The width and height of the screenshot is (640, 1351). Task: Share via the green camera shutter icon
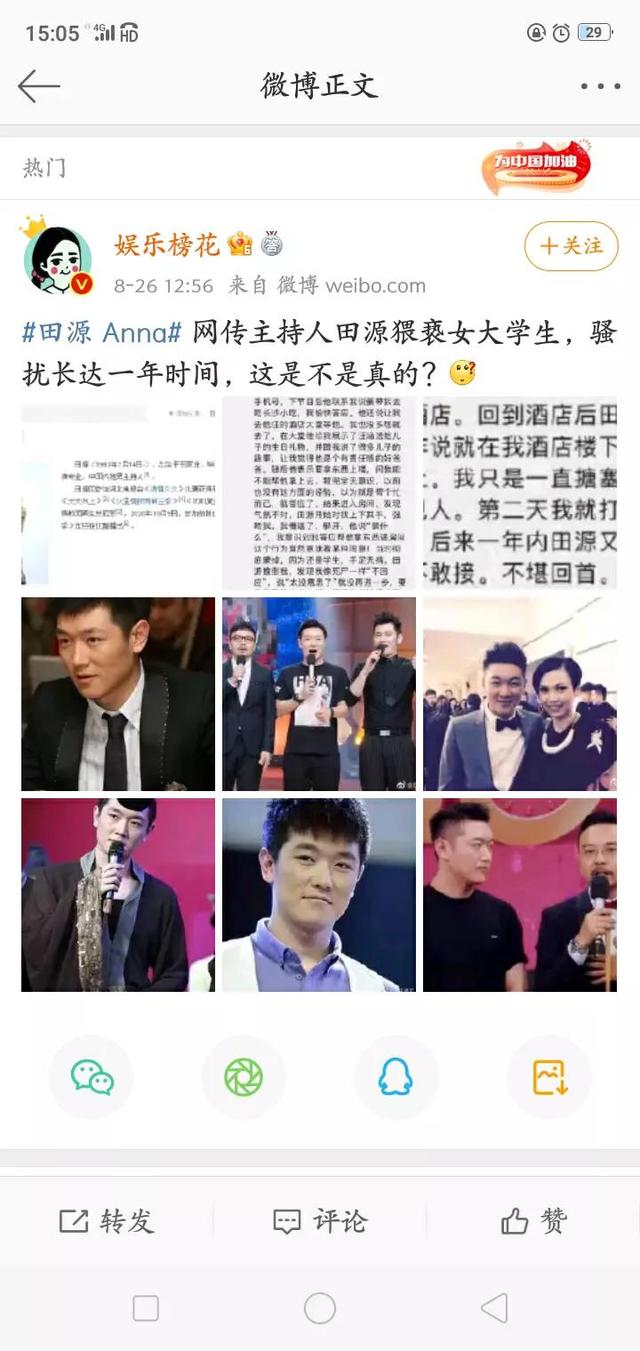(x=243, y=1077)
